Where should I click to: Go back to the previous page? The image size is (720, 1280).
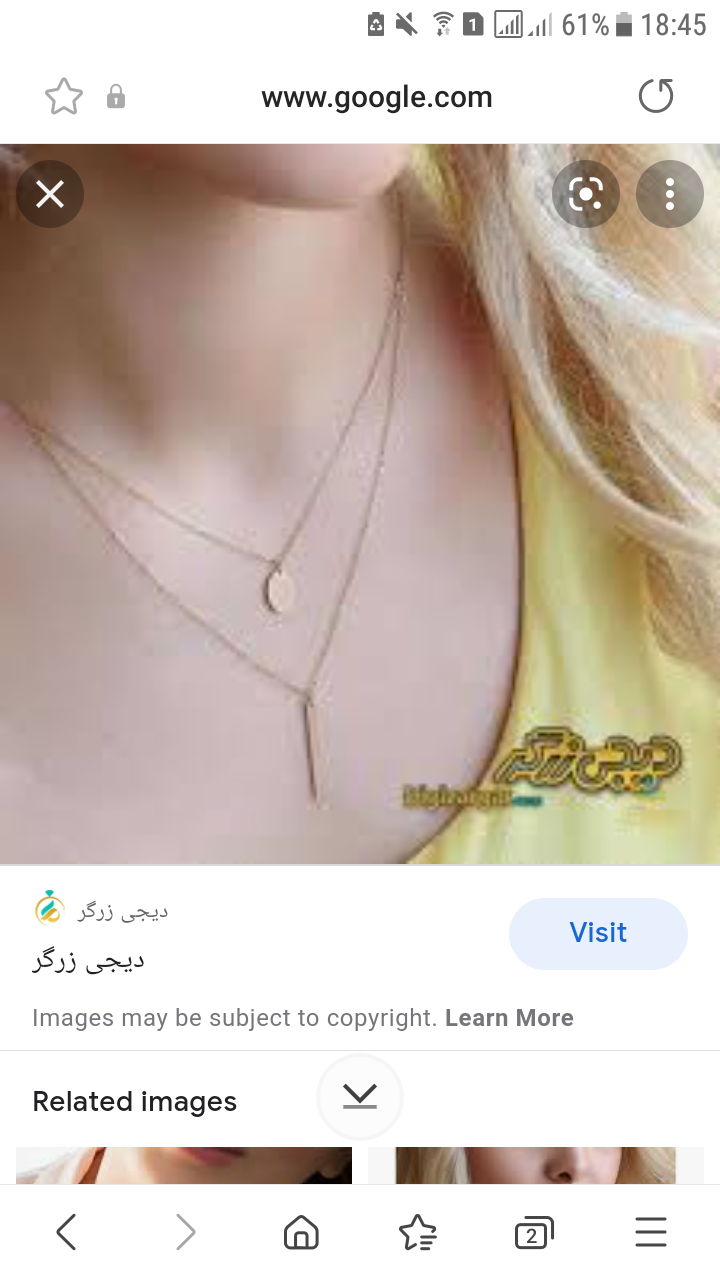[x=66, y=1232]
